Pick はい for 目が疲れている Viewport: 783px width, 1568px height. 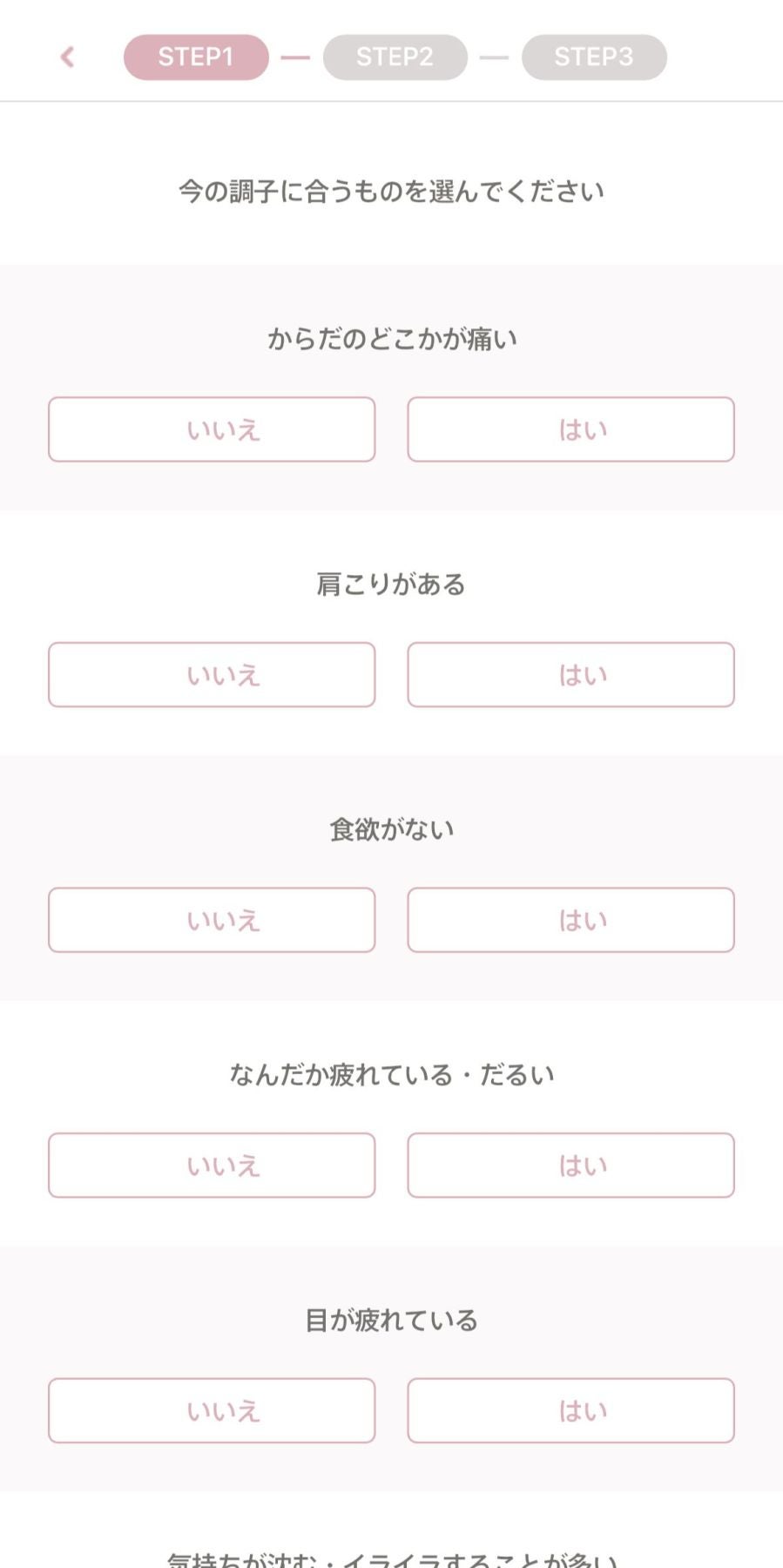[570, 1410]
